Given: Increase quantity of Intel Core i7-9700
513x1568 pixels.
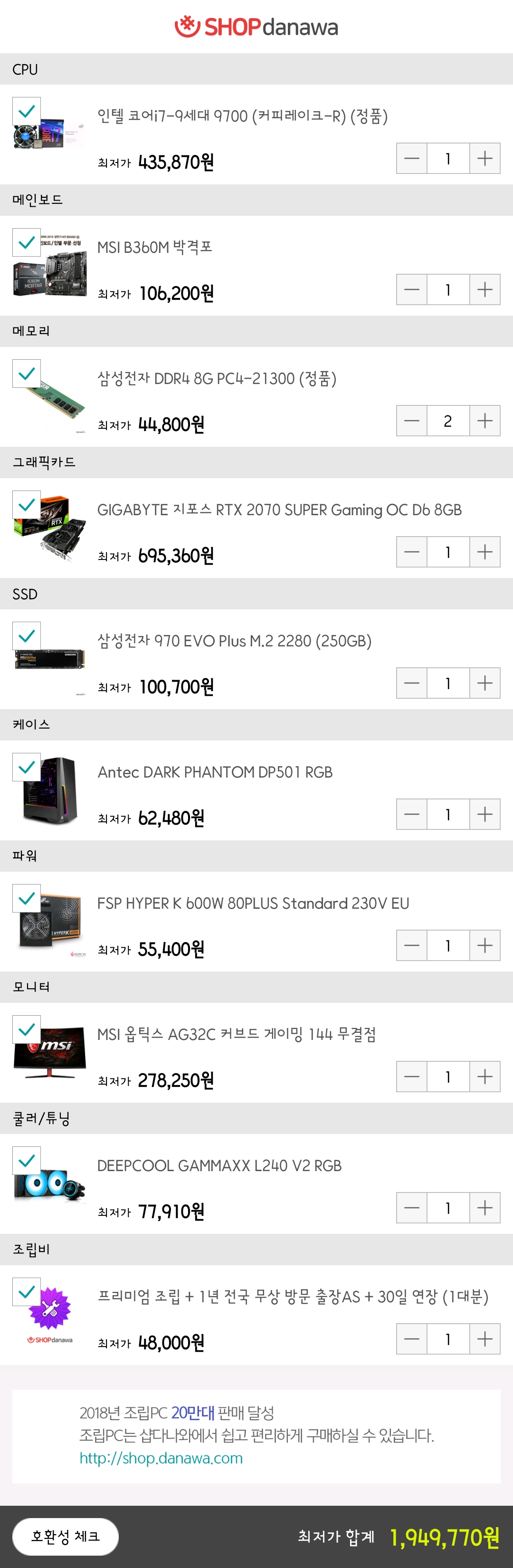Looking at the screenshot, I should [484, 159].
